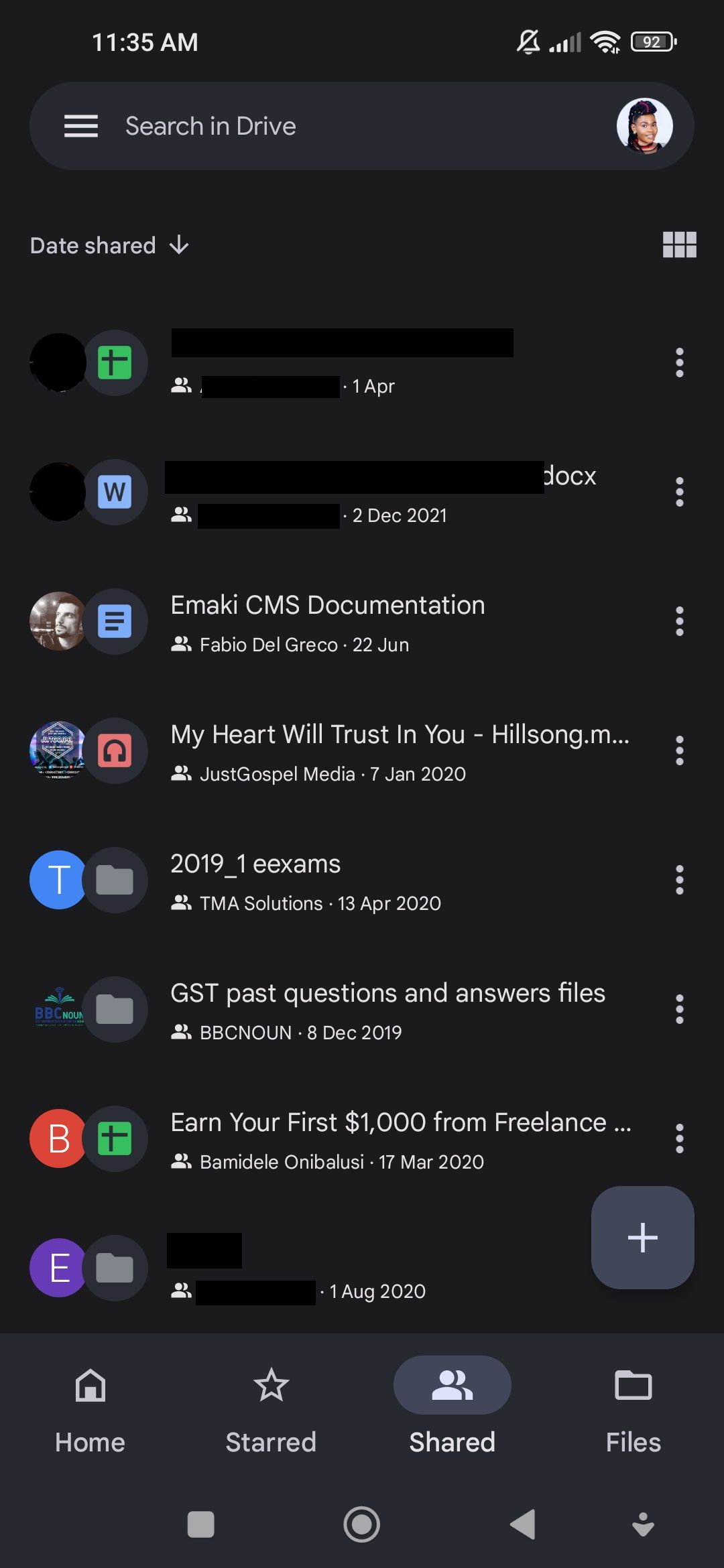Image resolution: width=724 pixels, height=1568 pixels.
Task: Open Emaki CMS Documentation file
Action: click(x=327, y=606)
